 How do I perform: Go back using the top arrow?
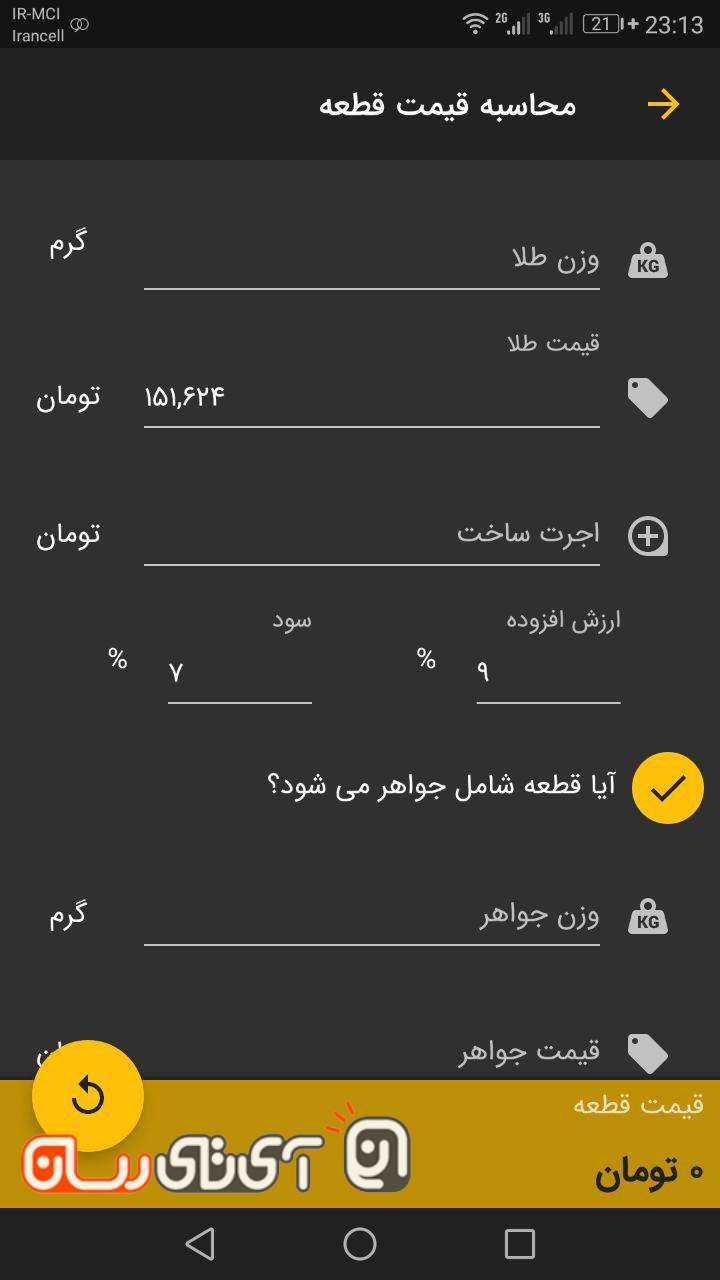click(x=663, y=105)
